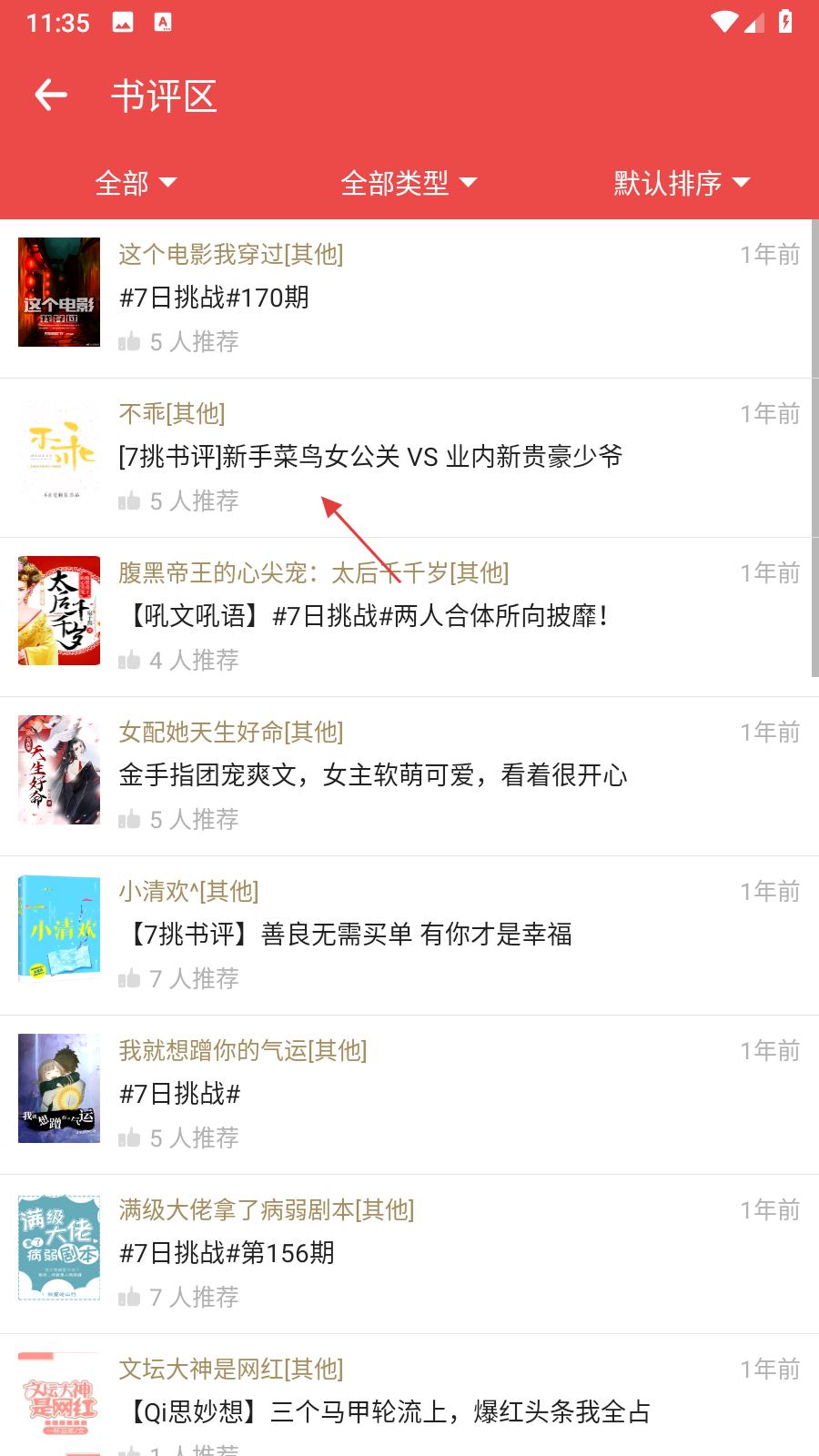Open the 不乖 book review

pyautogui.click(x=409, y=457)
